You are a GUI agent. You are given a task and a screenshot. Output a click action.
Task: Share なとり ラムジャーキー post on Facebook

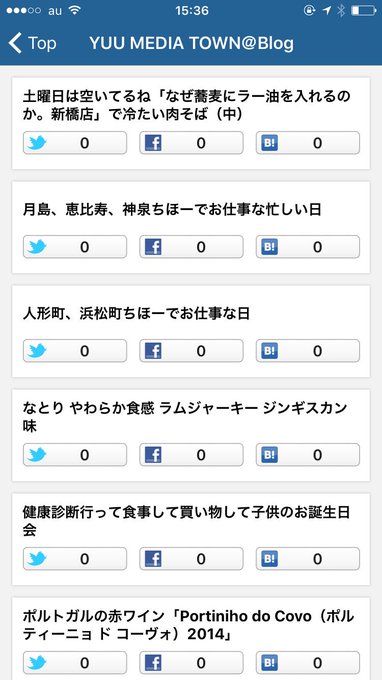191,455
